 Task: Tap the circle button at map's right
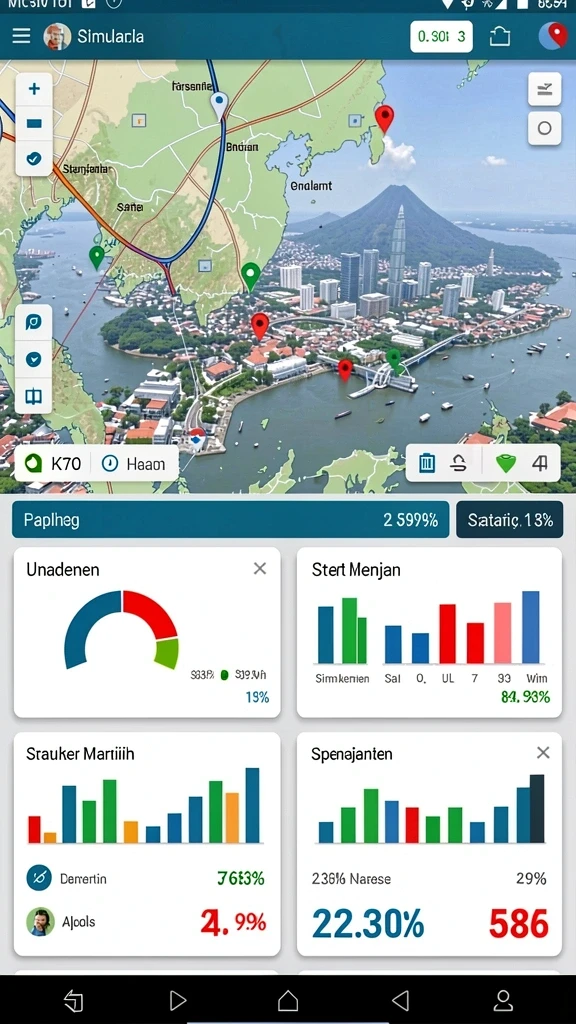(545, 128)
